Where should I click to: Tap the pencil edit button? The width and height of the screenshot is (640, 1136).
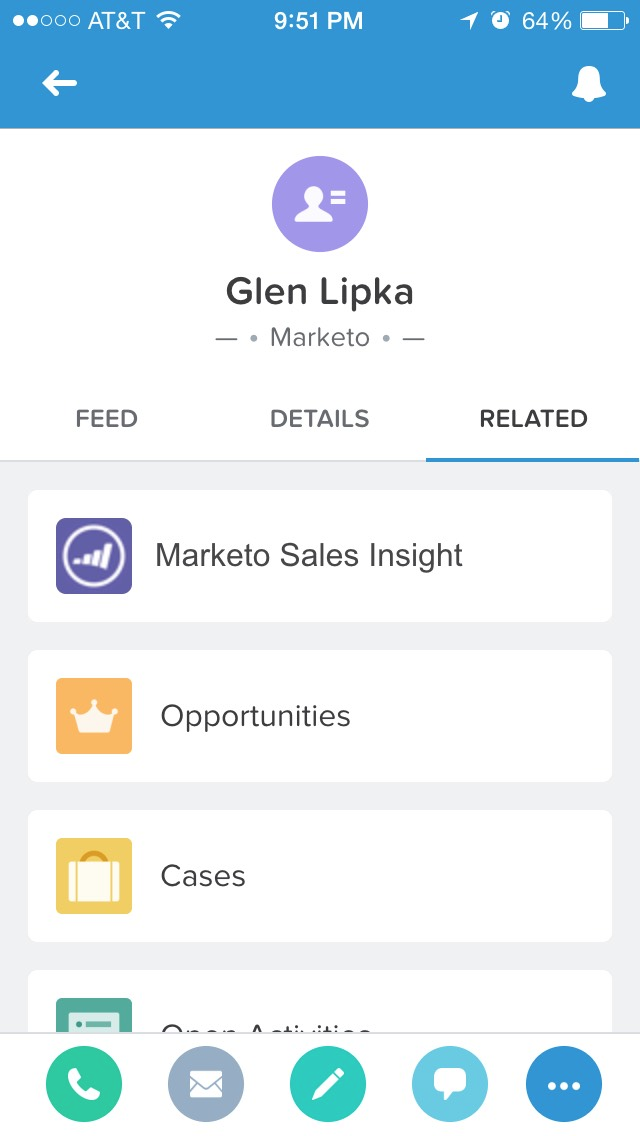328,1084
